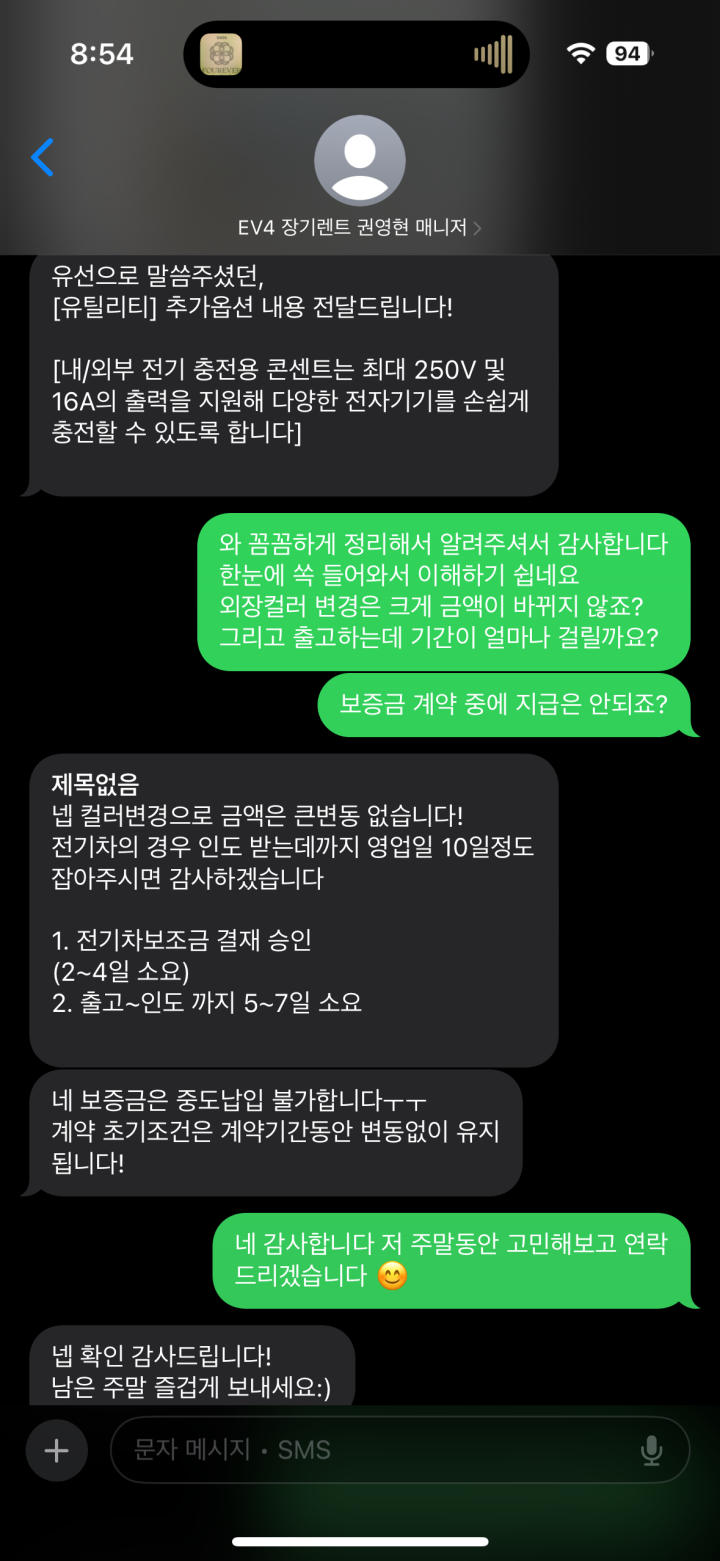
Task: Go back to the message list
Action: (42, 158)
